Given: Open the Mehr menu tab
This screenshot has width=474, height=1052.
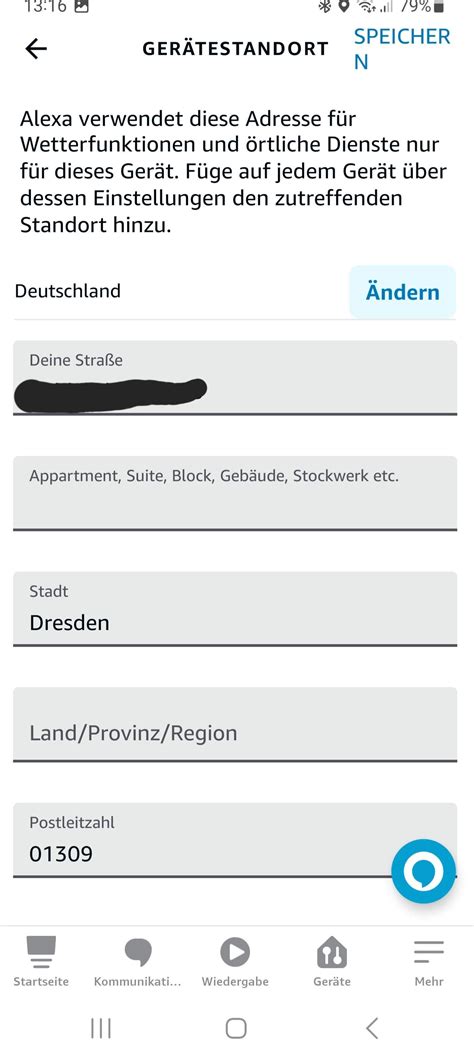Looking at the screenshot, I should tap(429, 961).
